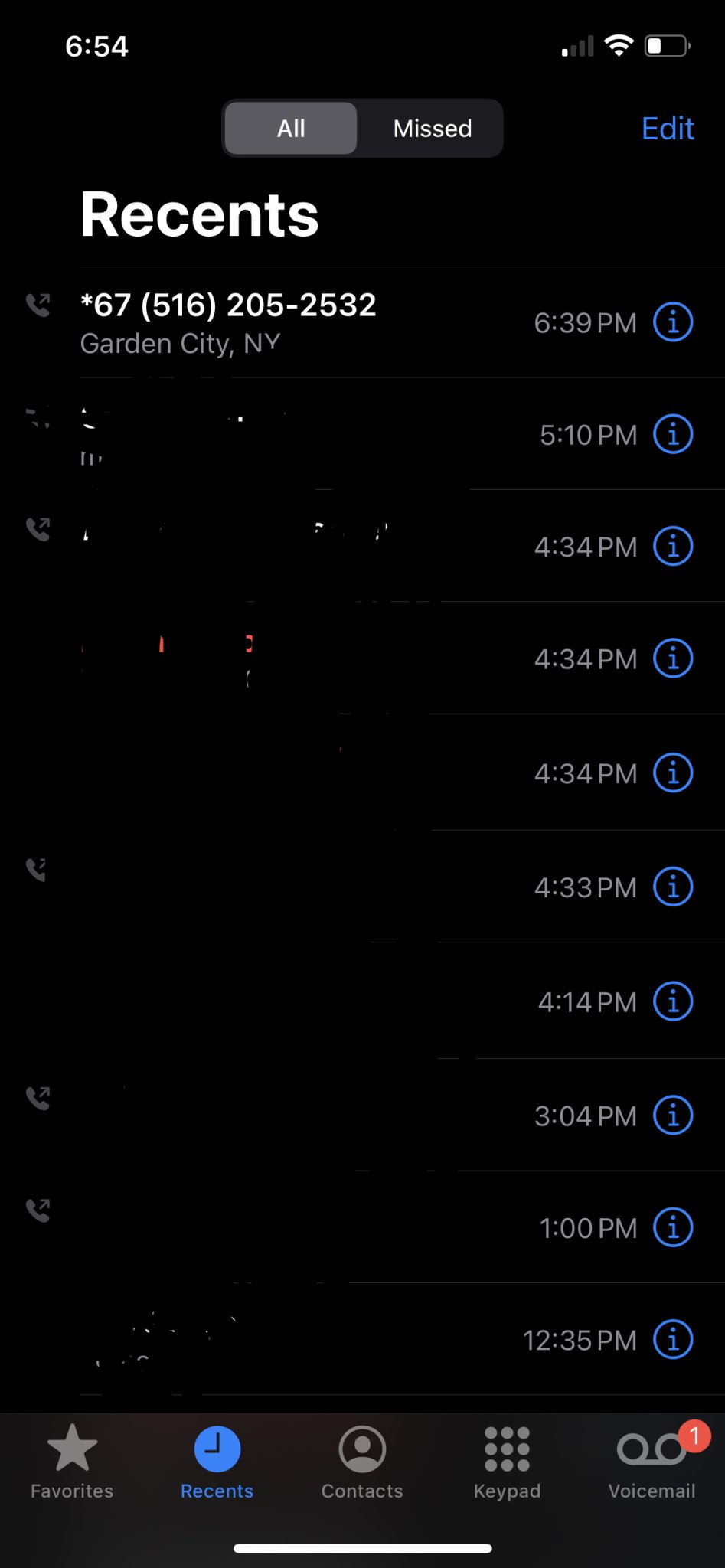Show info for the 12:35 PM call
Image resolution: width=725 pixels, height=1568 pixels.
[673, 1339]
